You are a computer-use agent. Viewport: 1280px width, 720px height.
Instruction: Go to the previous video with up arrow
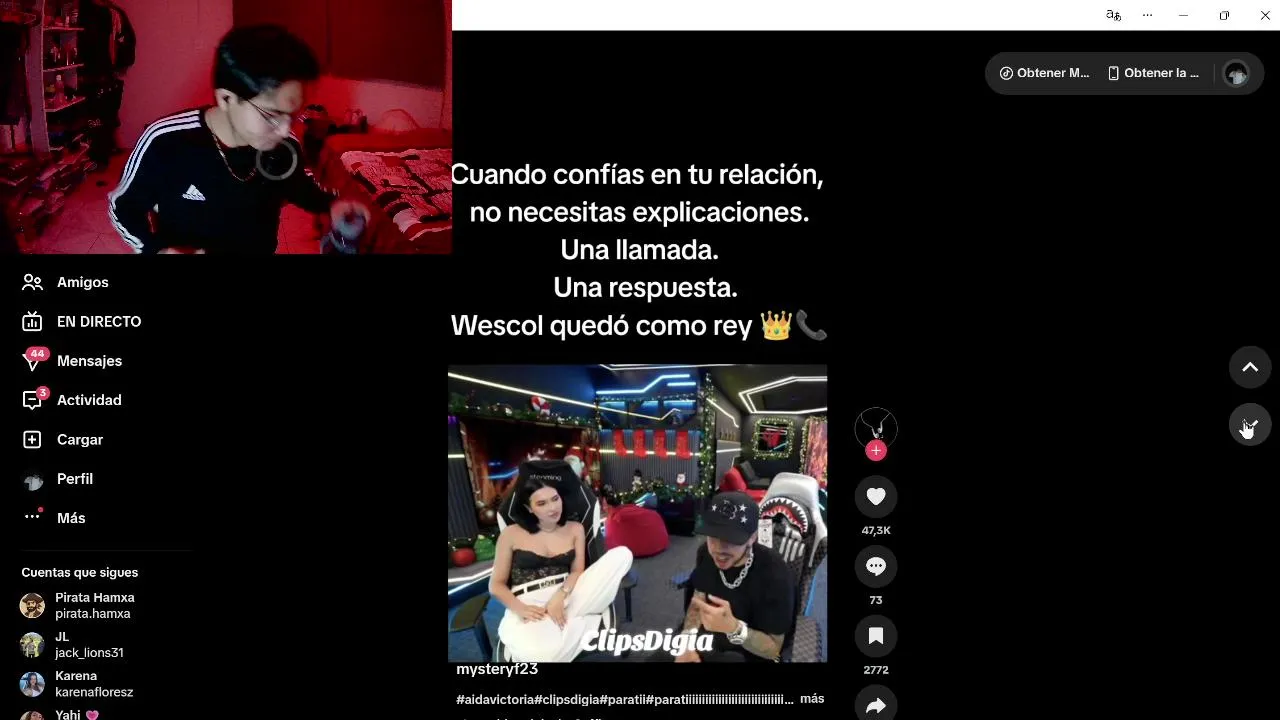coord(1250,367)
